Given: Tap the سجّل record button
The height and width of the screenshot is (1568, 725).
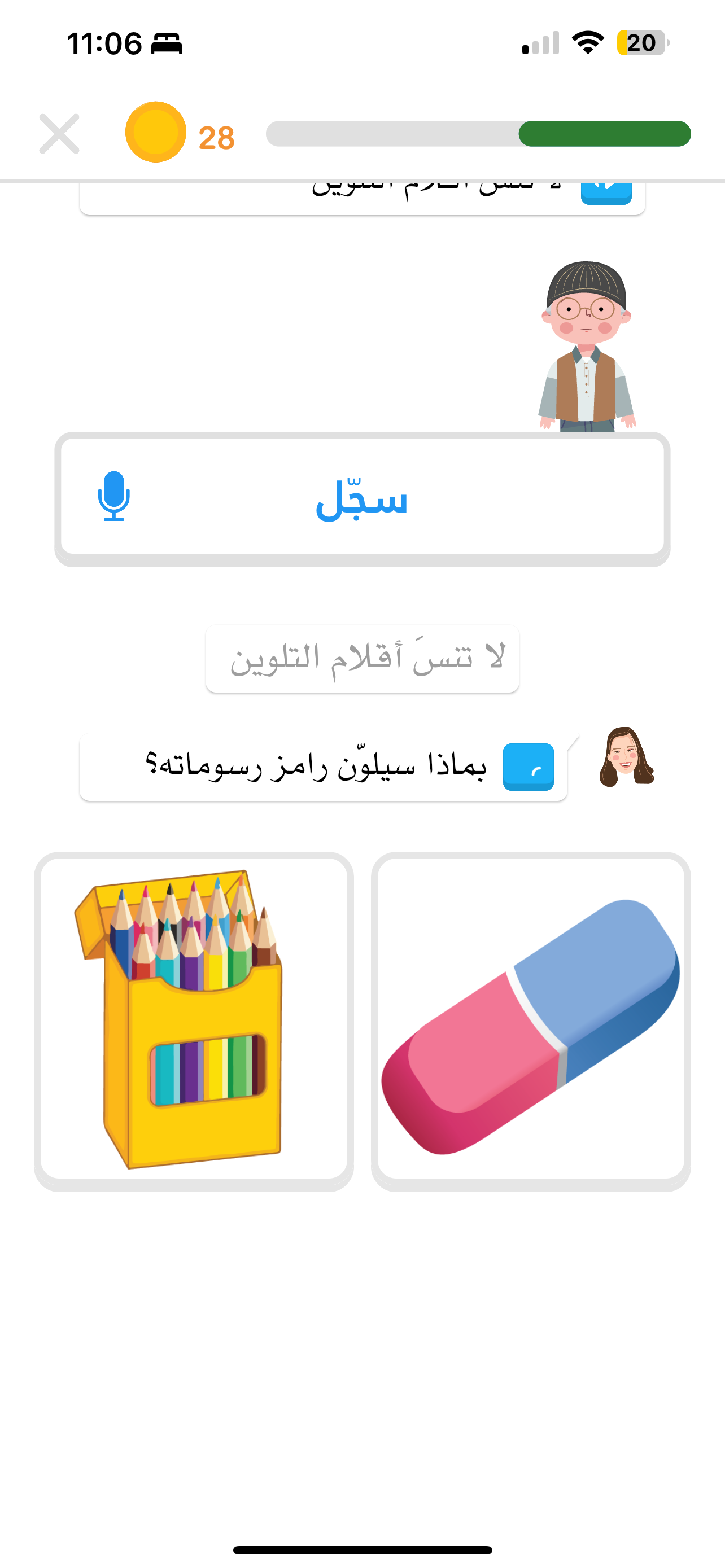Looking at the screenshot, I should point(362,498).
